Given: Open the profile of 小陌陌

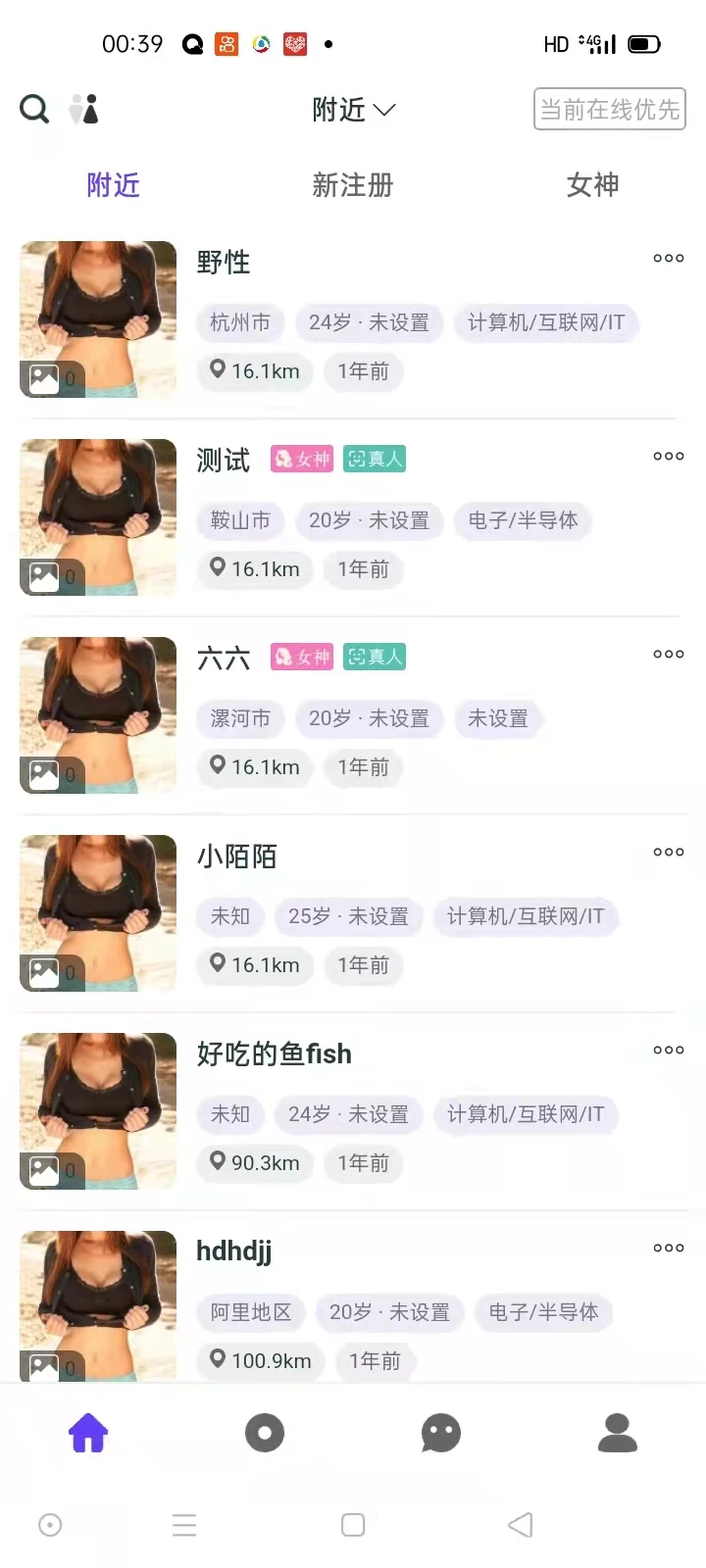Looking at the screenshot, I should (237, 857).
